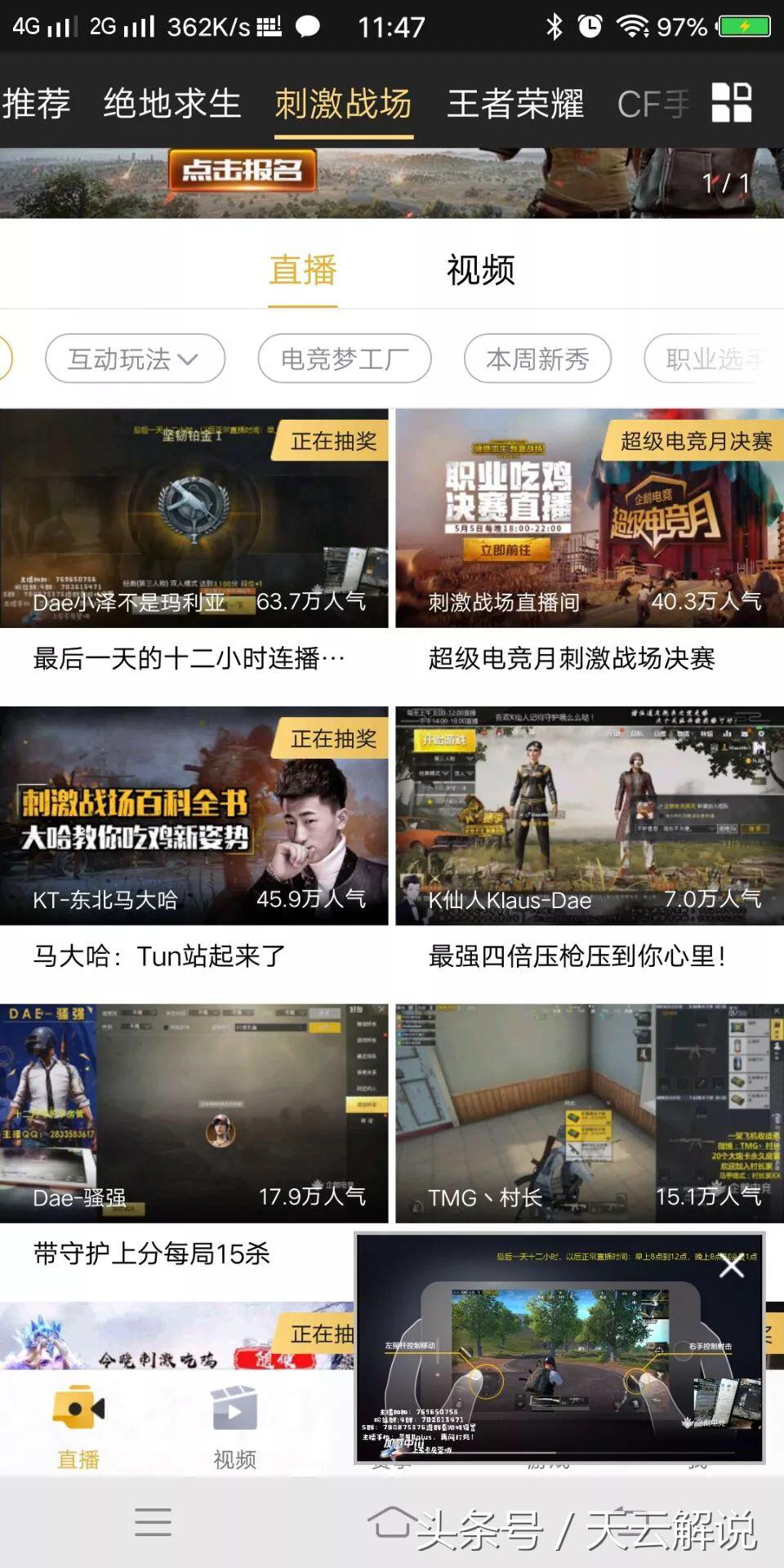Switch to the 视频 content tab
The image size is (784, 1568).
[x=479, y=272]
